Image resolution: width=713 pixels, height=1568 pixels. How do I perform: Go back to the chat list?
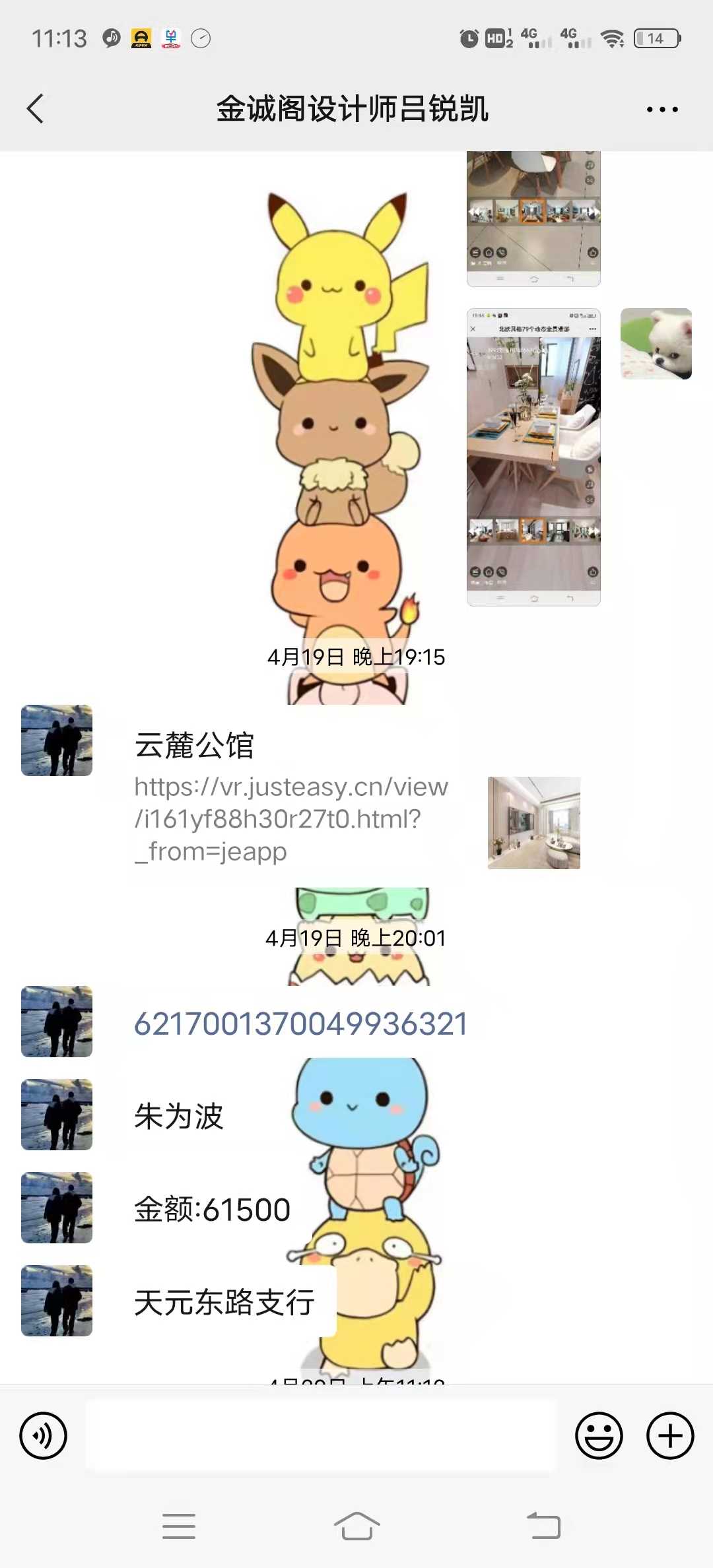[x=36, y=109]
